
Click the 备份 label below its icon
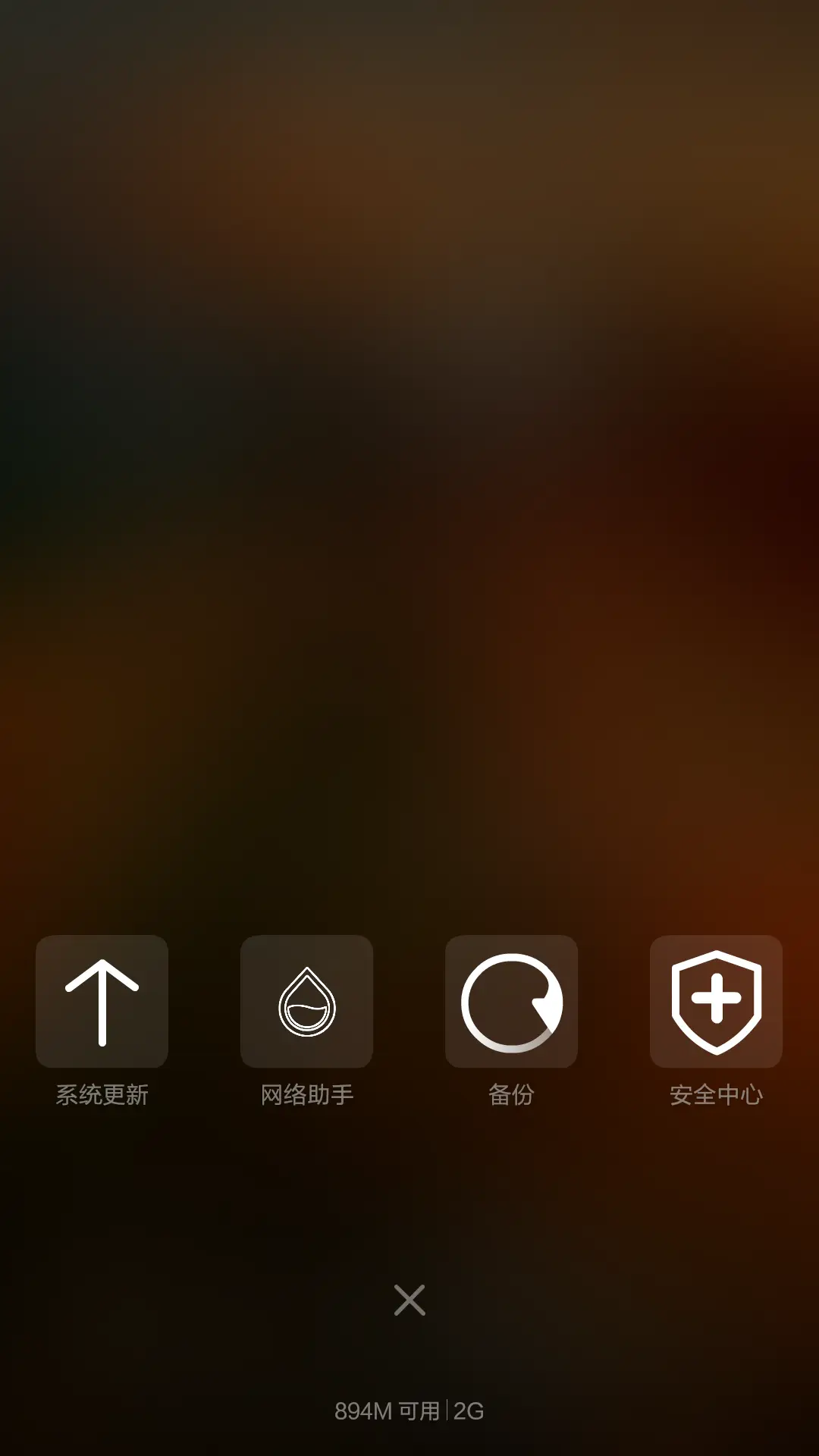click(512, 1094)
